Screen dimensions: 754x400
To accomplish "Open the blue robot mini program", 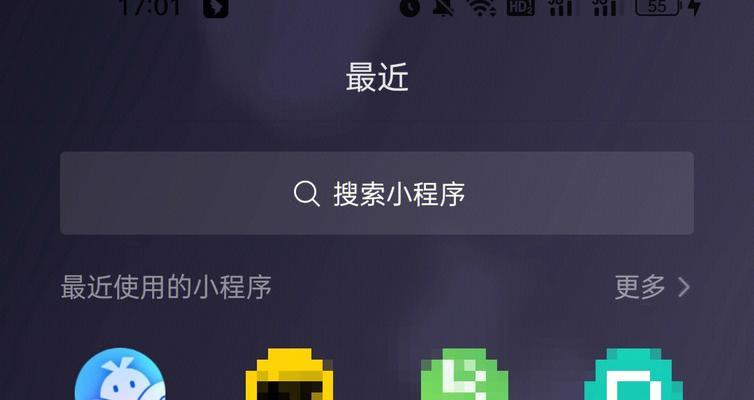I will (x=121, y=378).
